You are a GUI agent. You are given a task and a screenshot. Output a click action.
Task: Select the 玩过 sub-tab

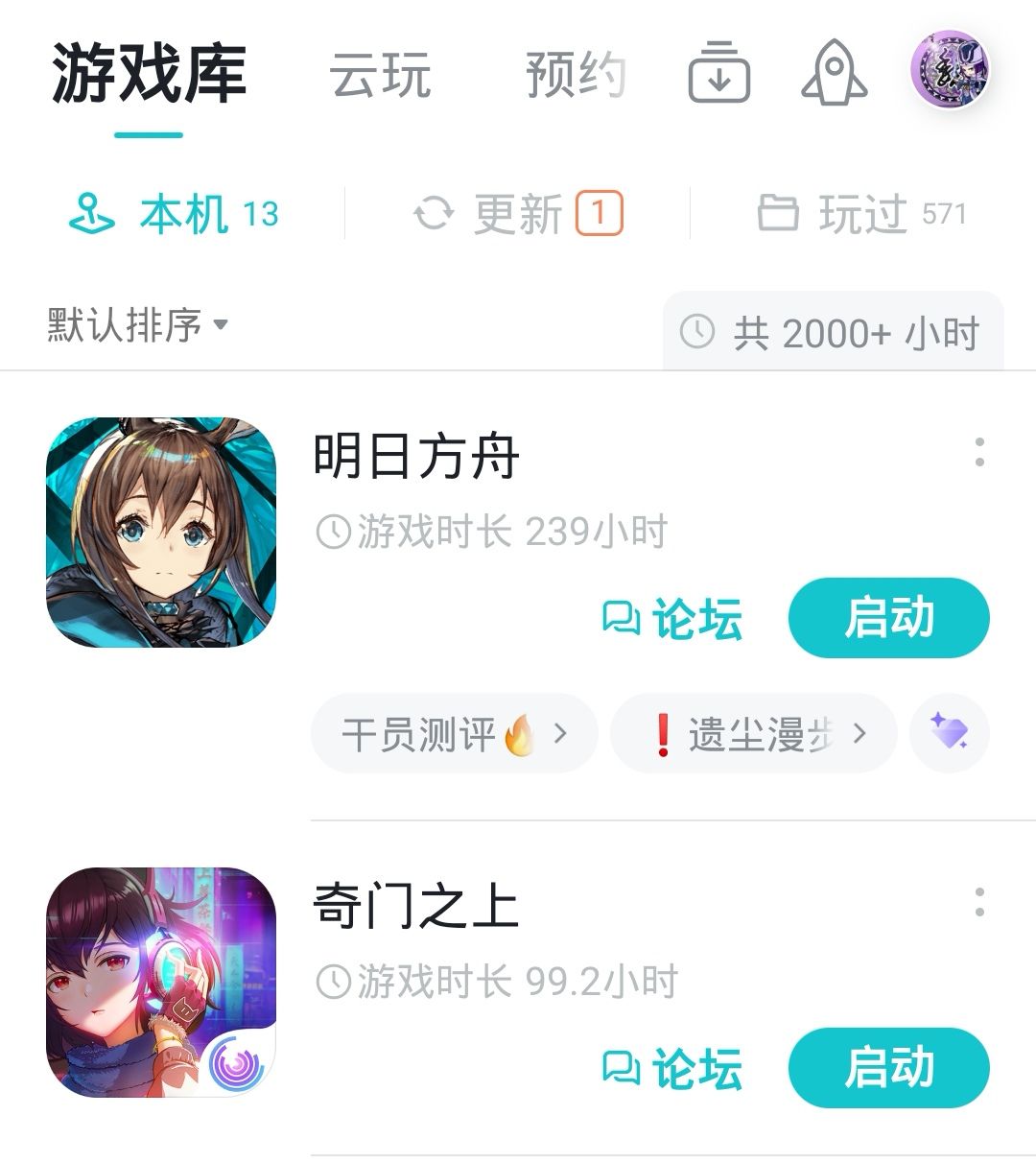click(861, 213)
